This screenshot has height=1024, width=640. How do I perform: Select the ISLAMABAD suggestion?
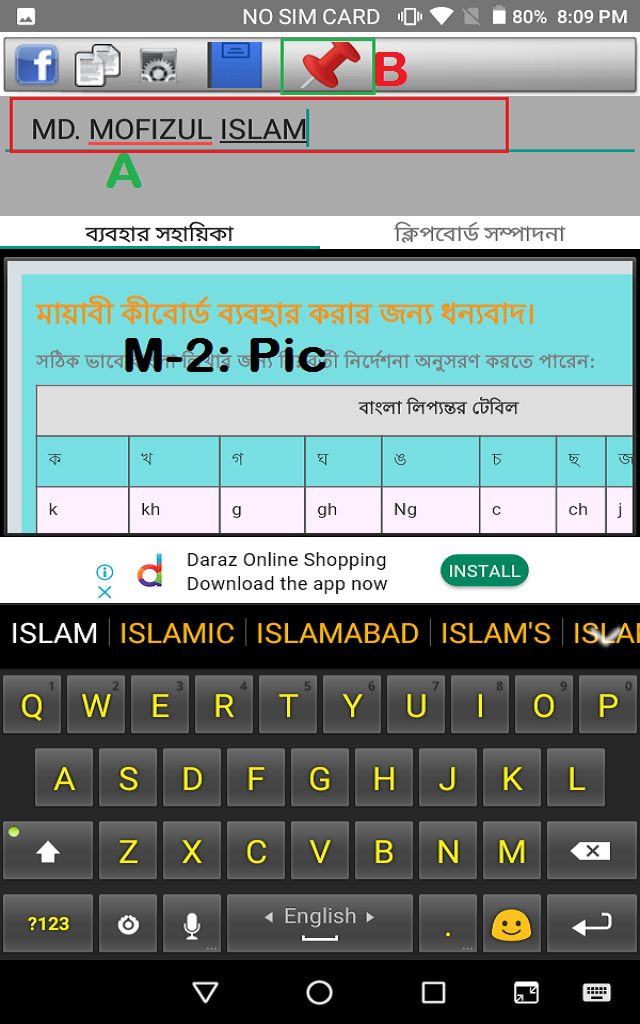click(337, 633)
